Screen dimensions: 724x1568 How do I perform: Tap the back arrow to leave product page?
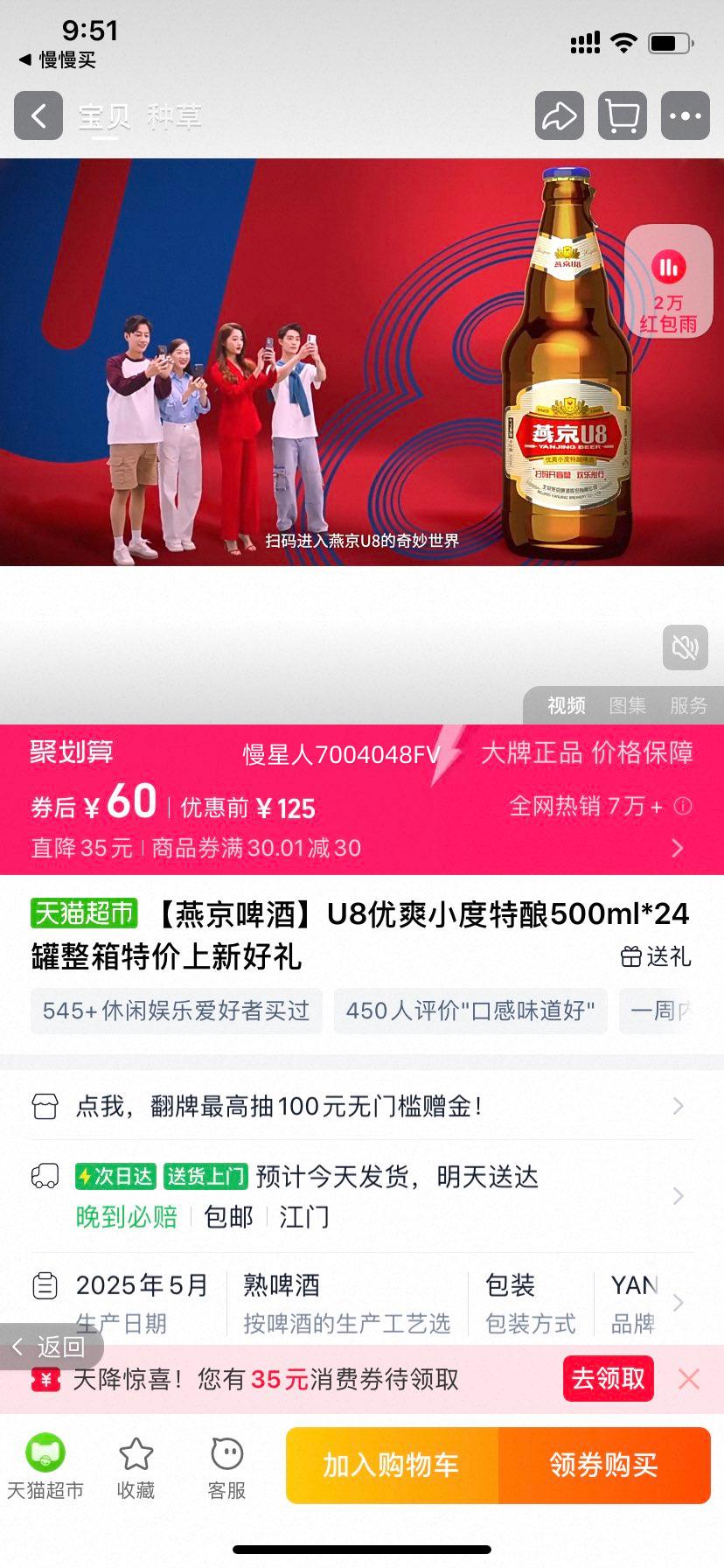click(38, 115)
